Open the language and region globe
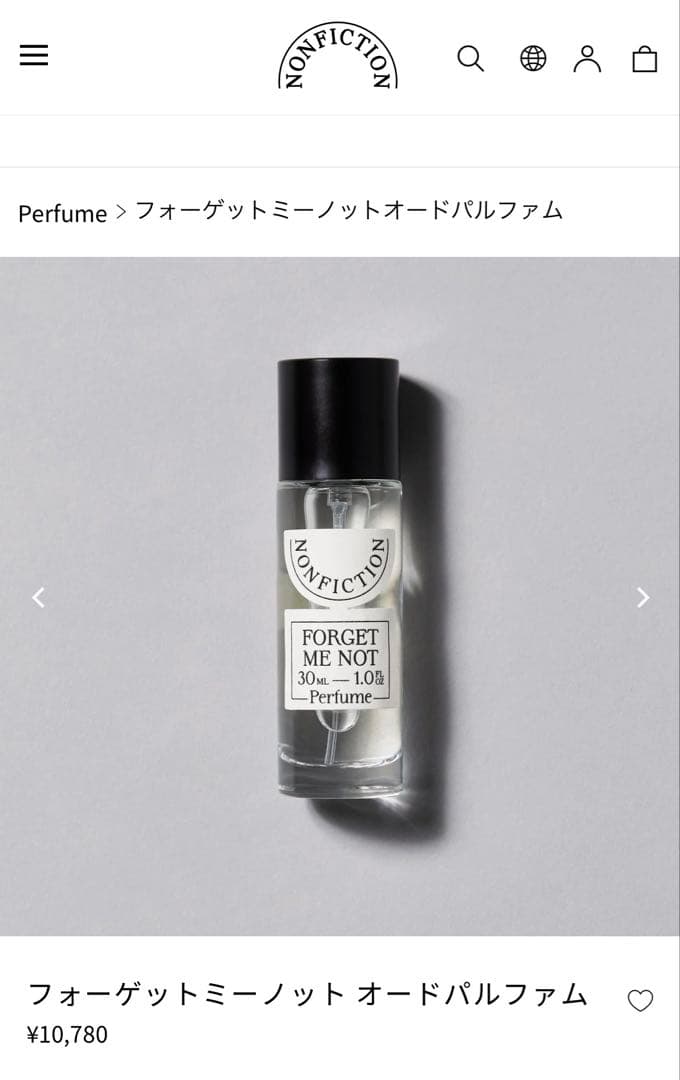This screenshot has height=1080, width=680. coord(533,58)
